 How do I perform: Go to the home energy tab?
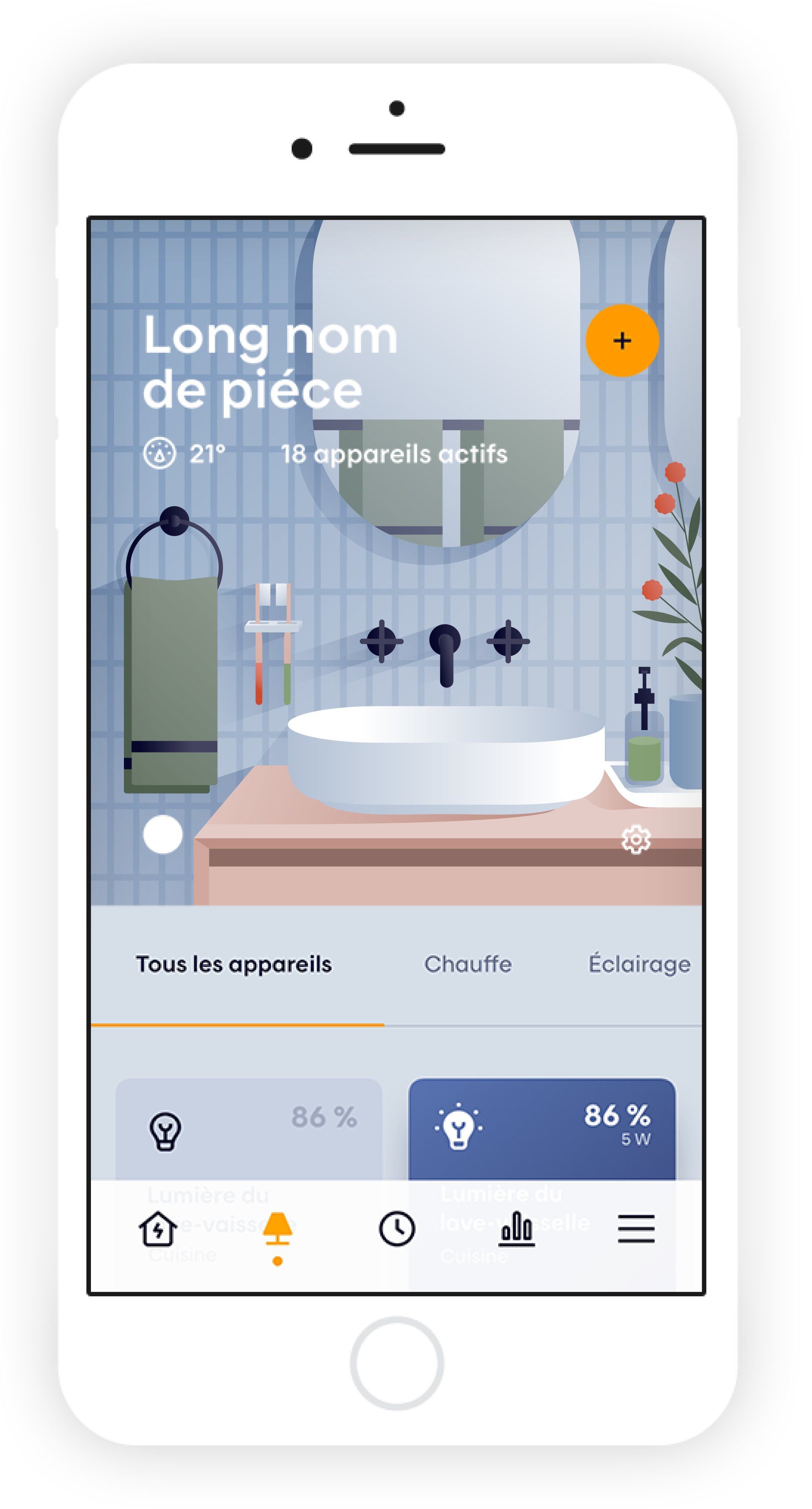pos(157,1229)
